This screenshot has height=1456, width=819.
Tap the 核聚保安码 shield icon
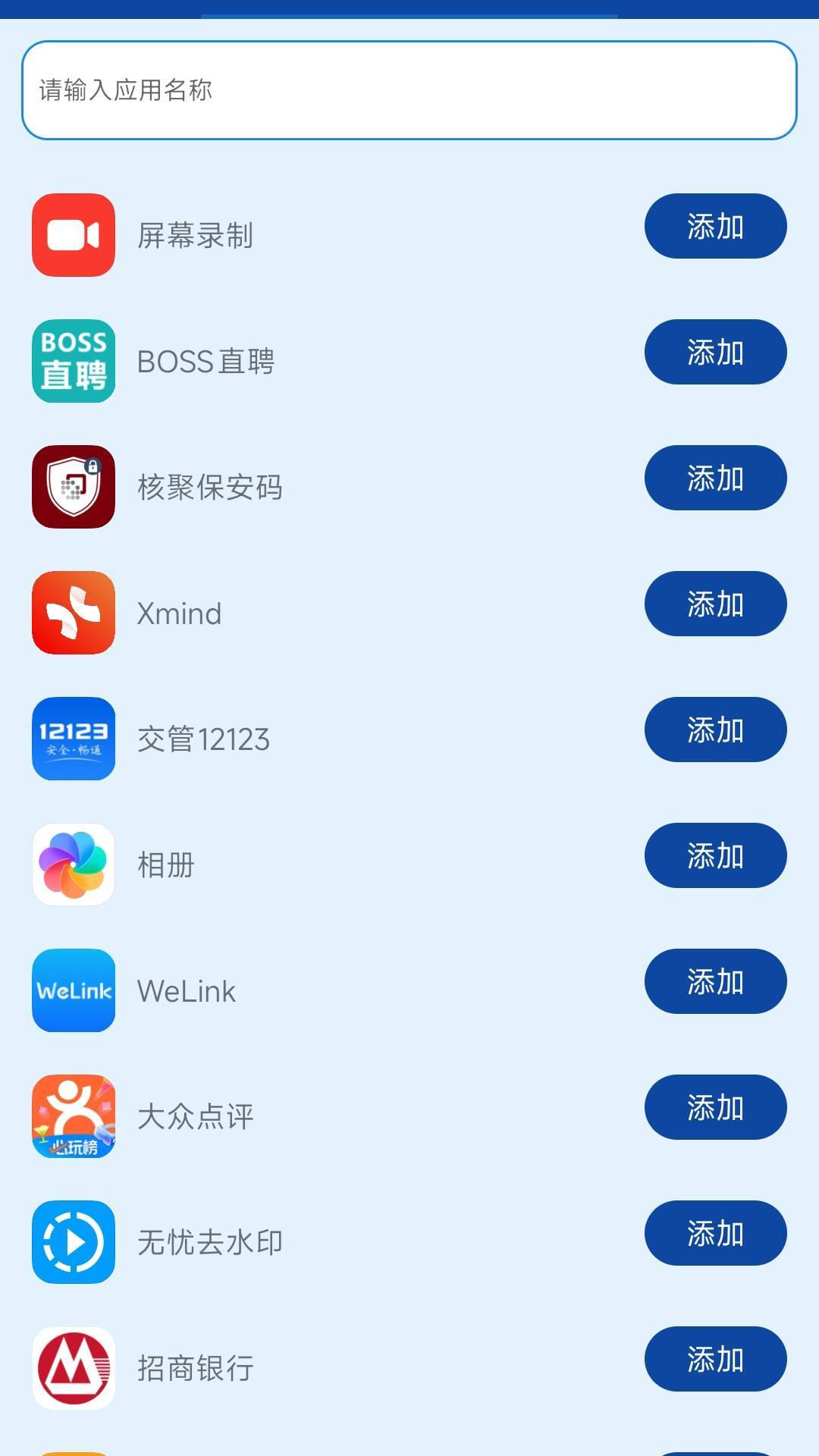pos(73,487)
